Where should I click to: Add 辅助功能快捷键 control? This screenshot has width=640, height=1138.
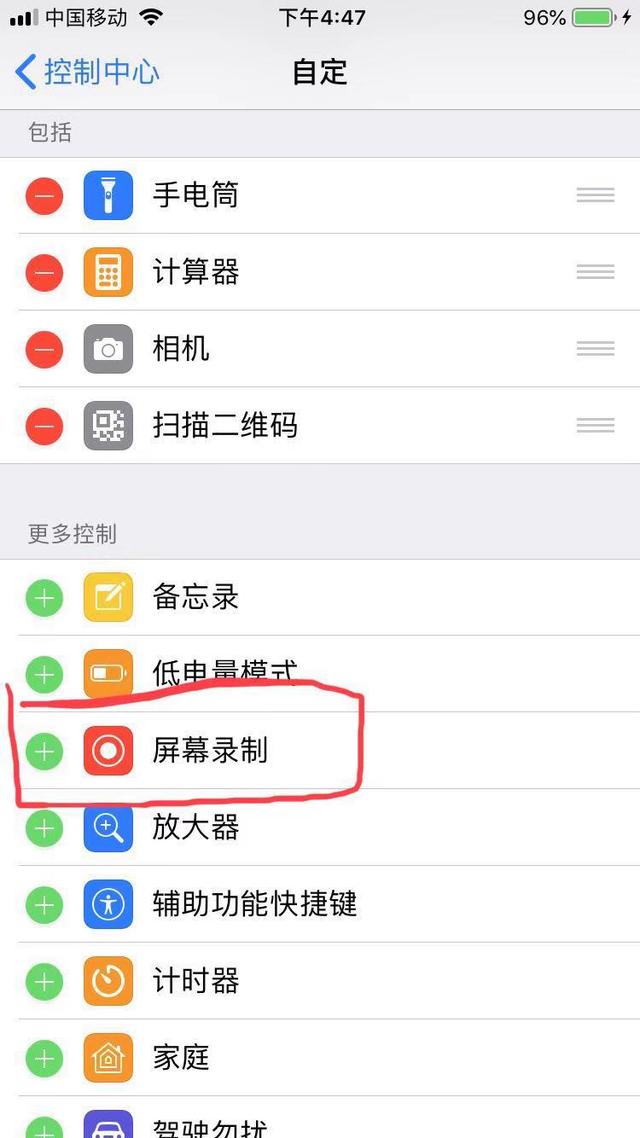[44, 904]
